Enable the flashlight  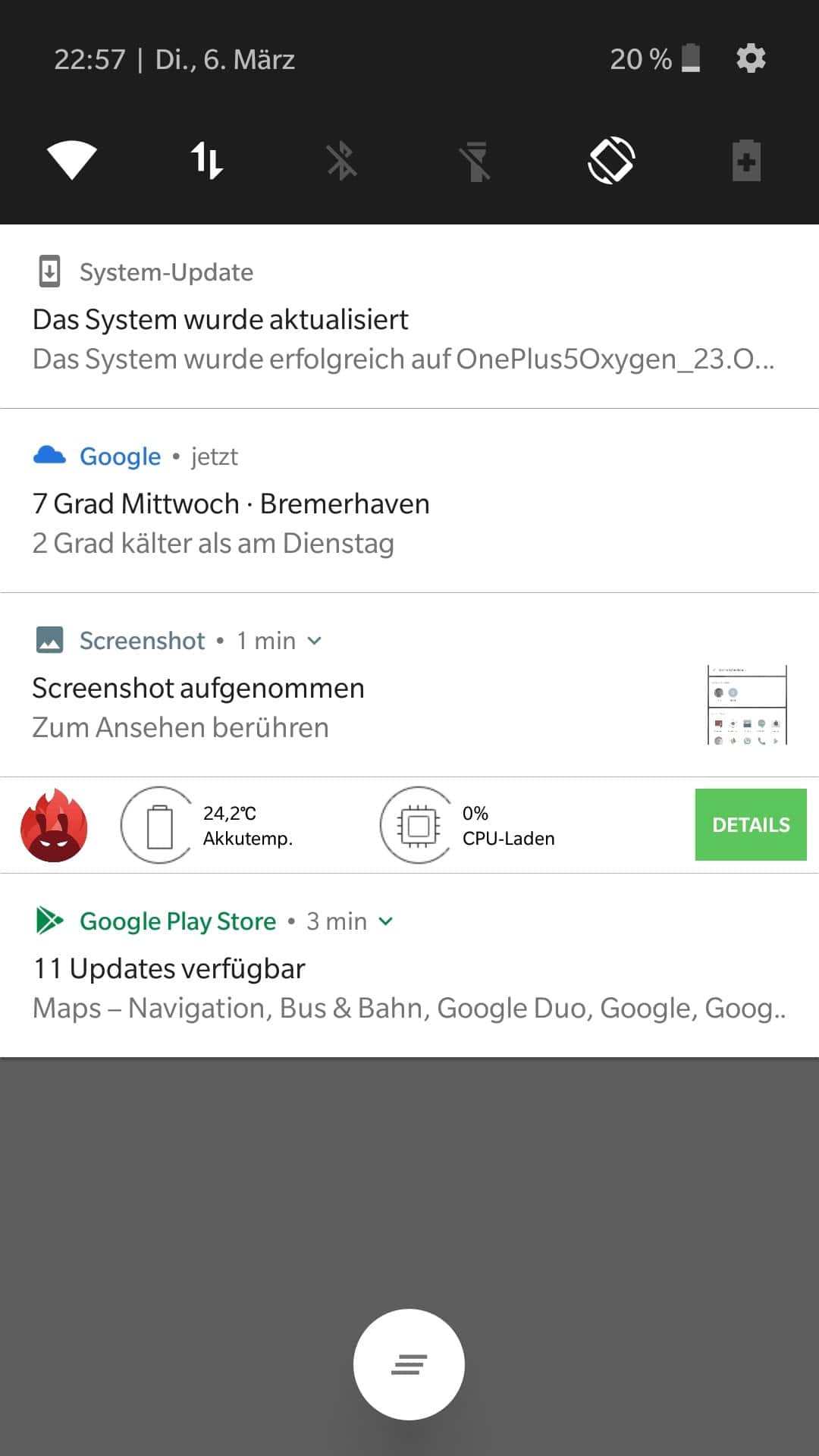pos(475,161)
